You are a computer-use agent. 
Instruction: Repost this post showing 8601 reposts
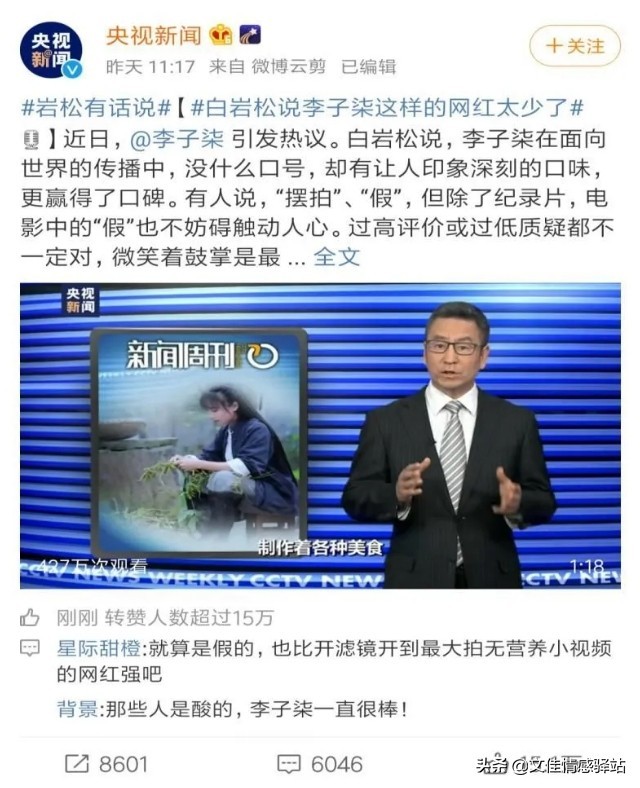107,764
